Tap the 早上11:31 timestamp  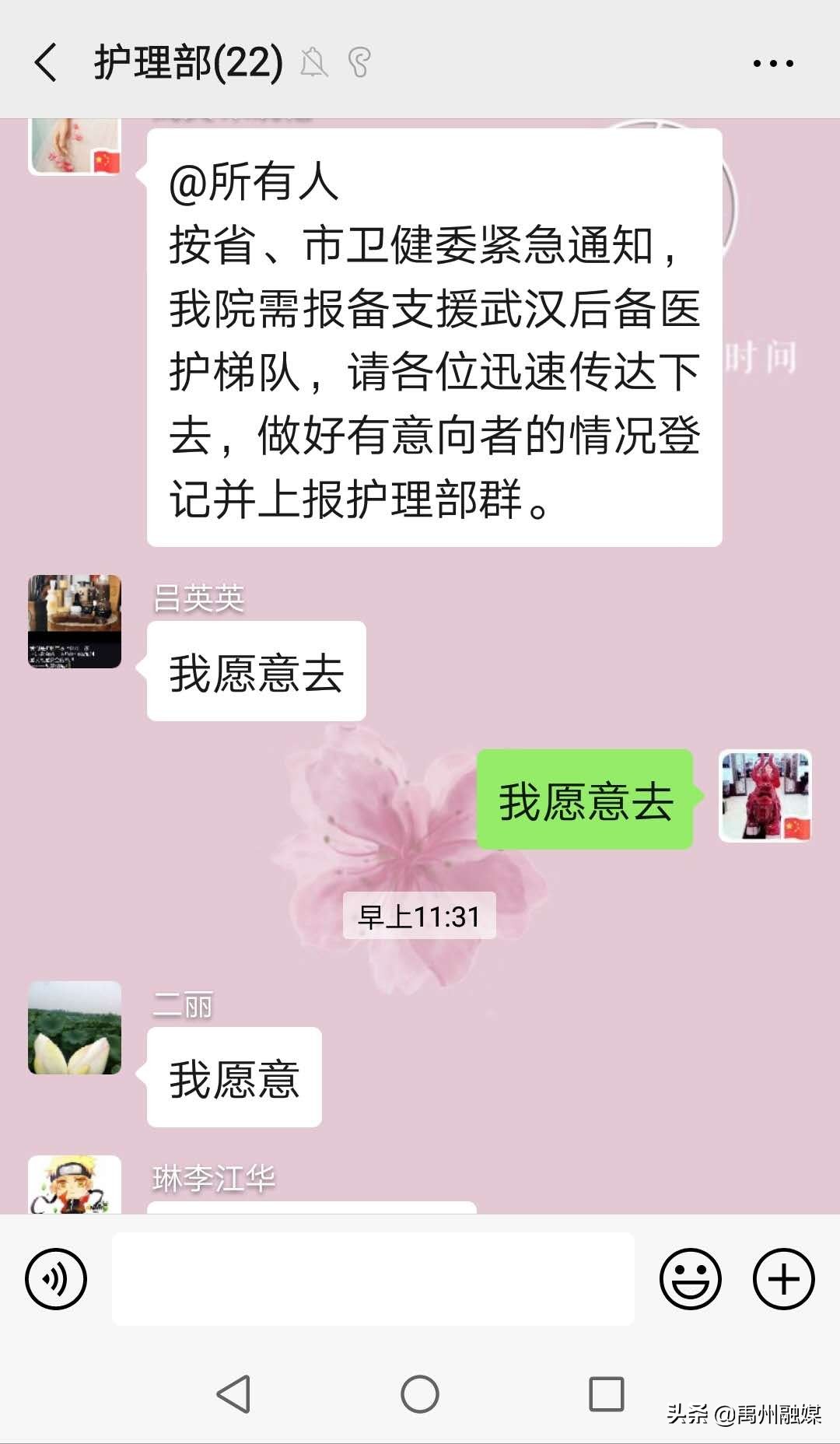pos(420,917)
